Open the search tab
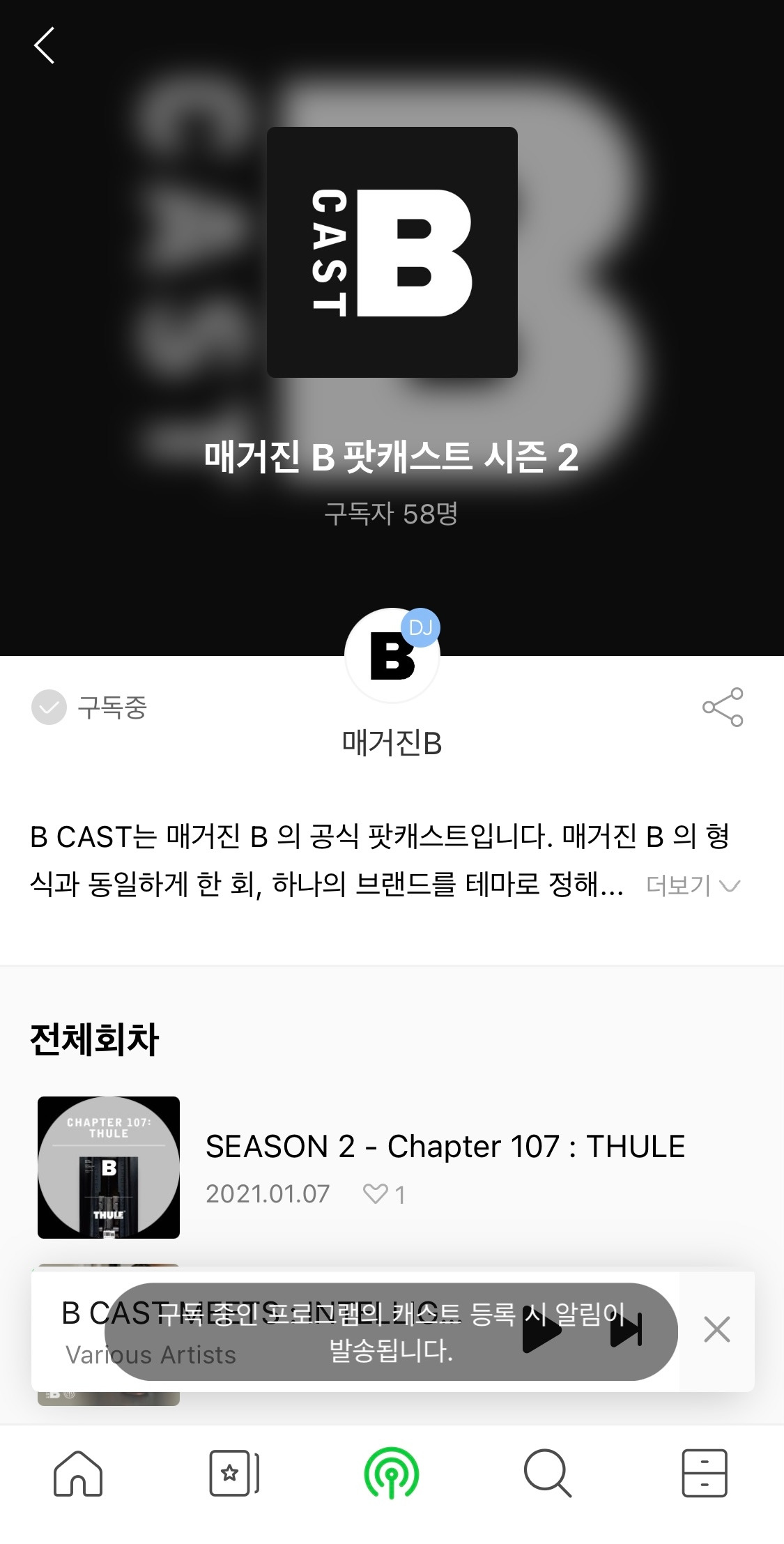Screen dimensions: 784x1544 click(x=548, y=1473)
